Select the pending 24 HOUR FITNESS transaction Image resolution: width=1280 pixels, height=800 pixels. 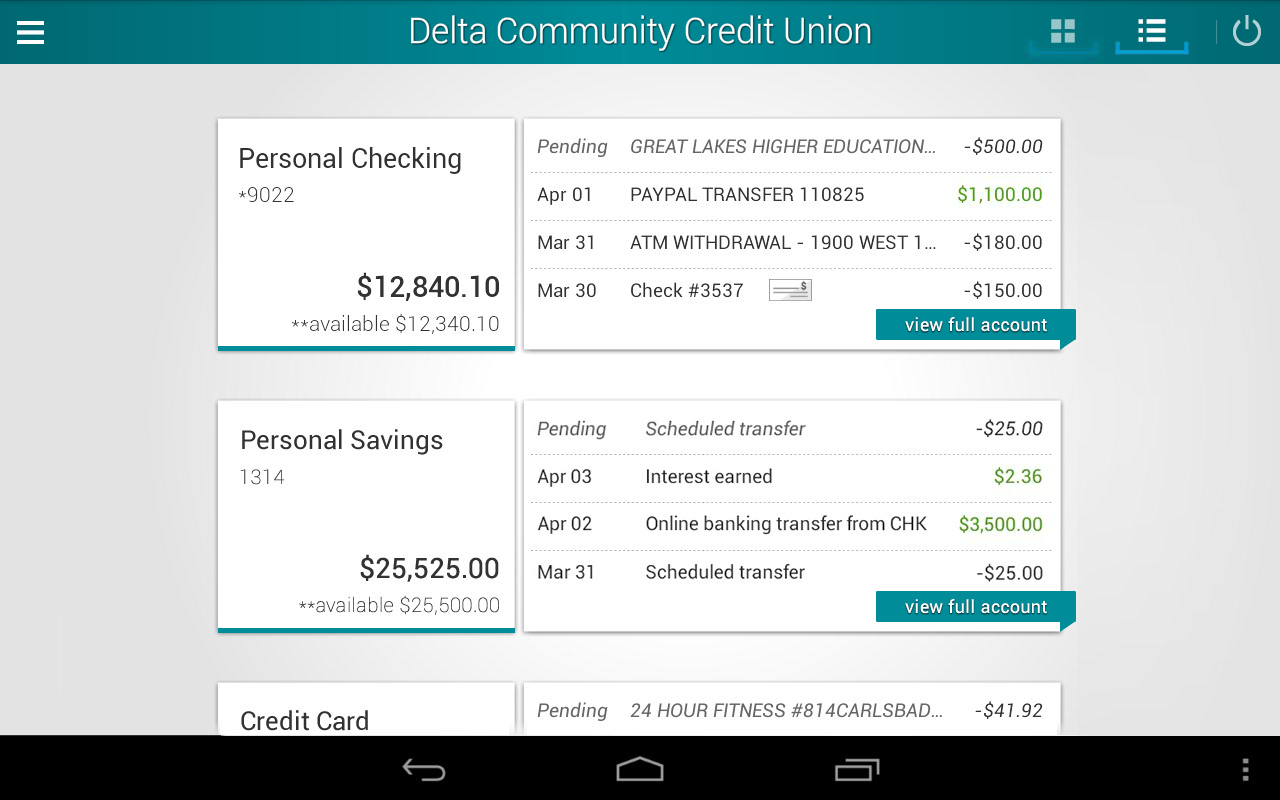790,711
